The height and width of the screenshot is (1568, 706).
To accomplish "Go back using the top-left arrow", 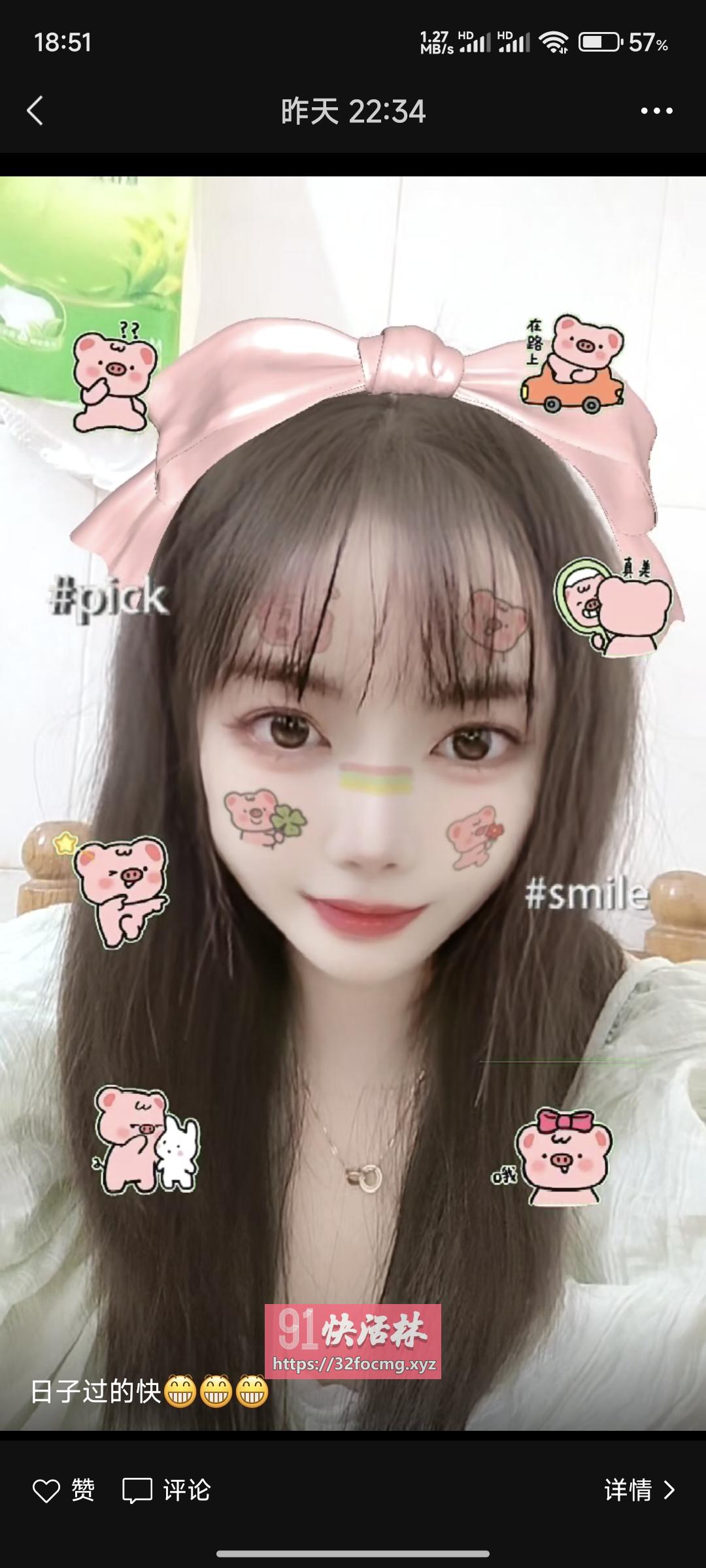I will (35, 110).
